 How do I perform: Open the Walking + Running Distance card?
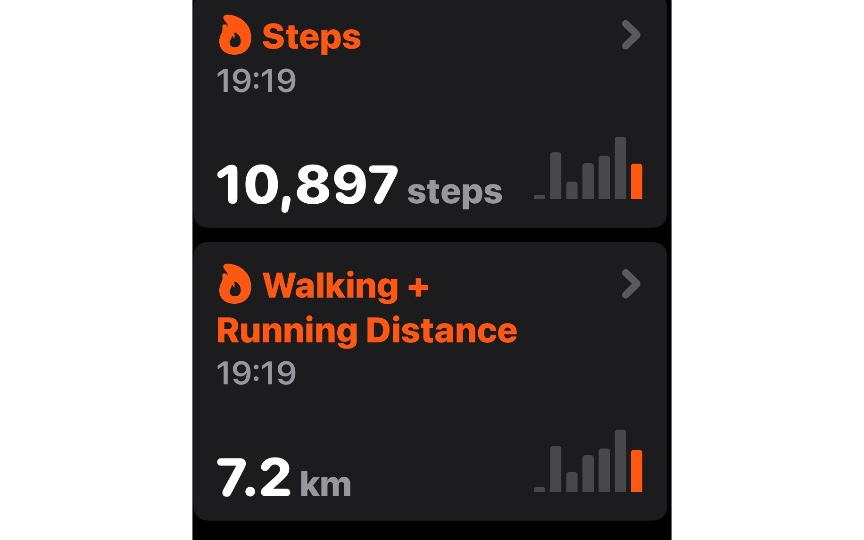point(430,380)
